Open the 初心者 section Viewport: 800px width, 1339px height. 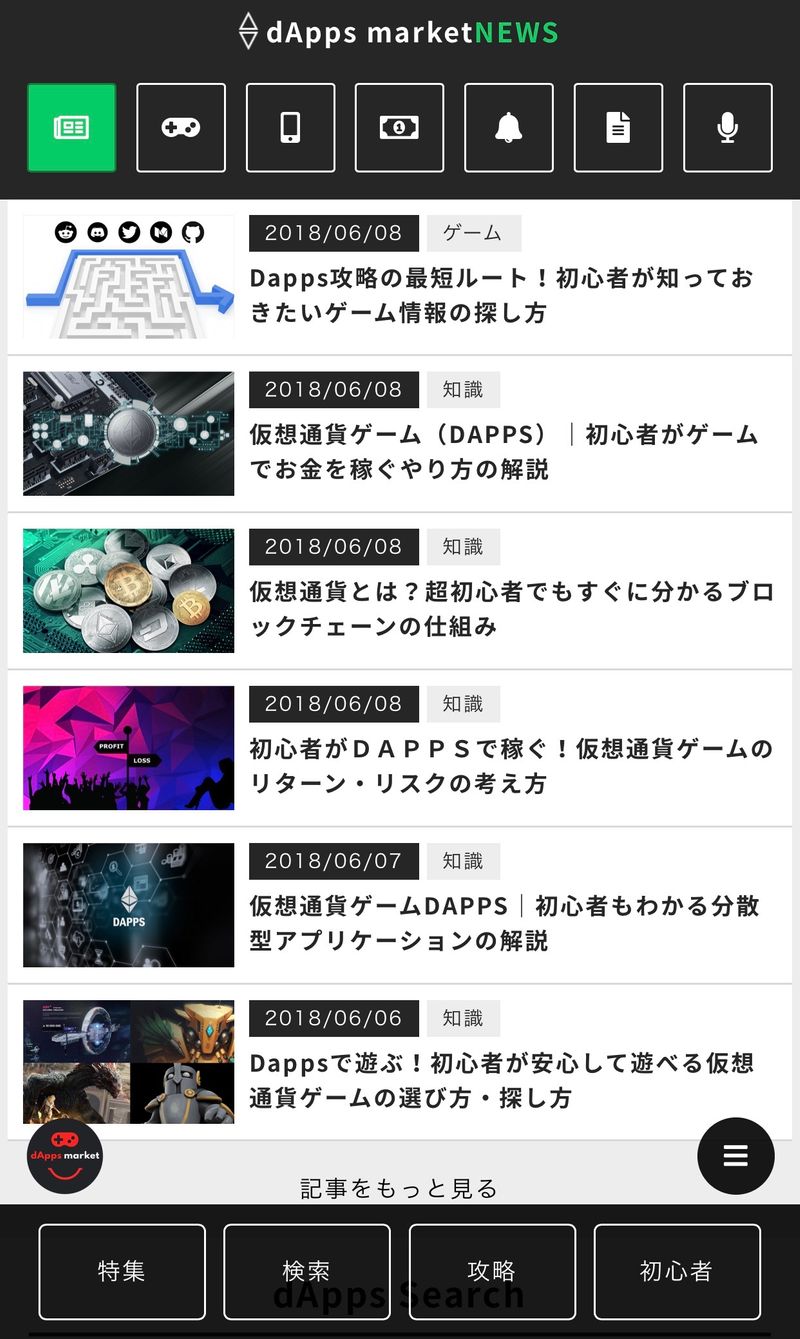(676, 1272)
